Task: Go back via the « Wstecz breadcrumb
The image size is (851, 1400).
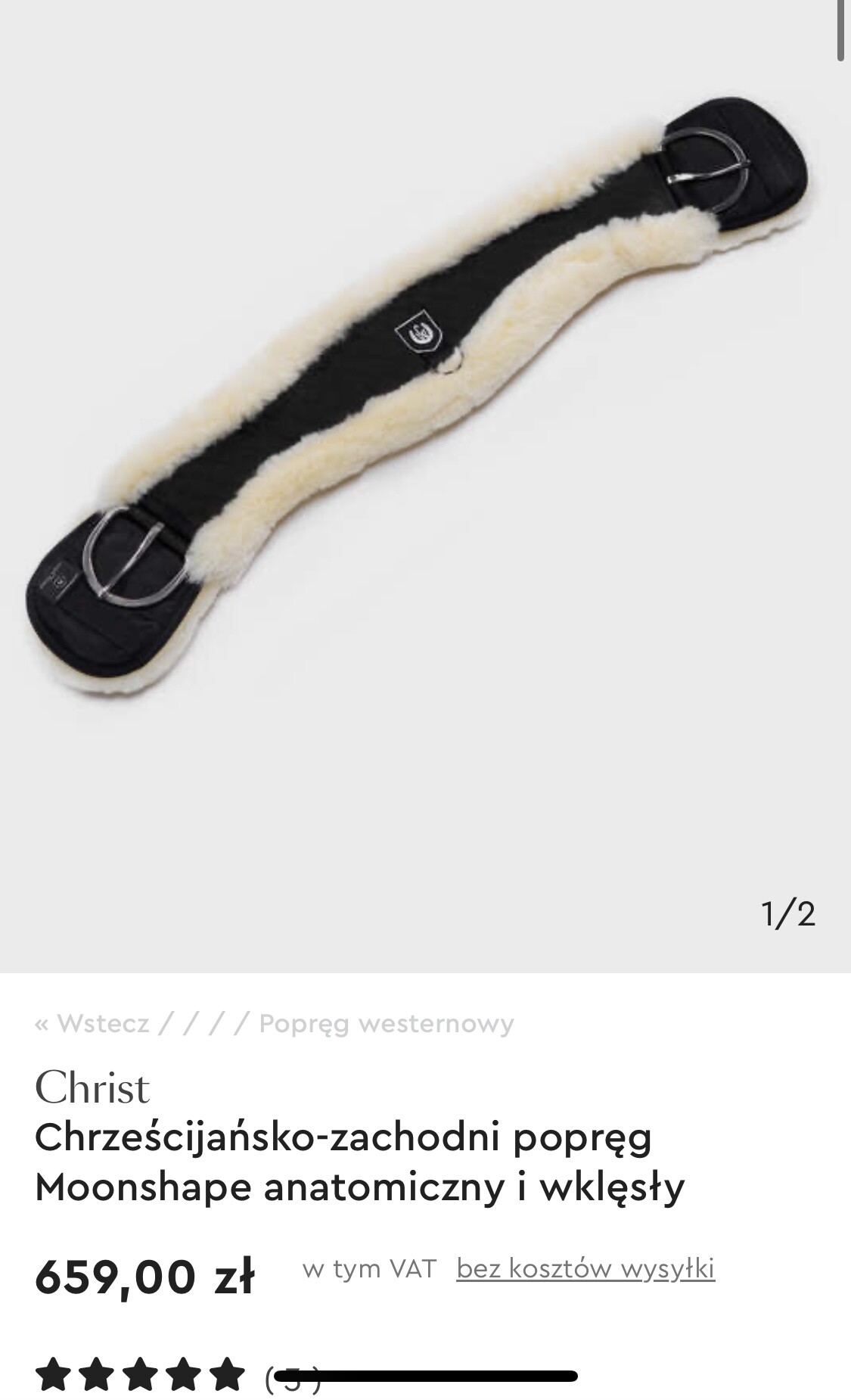Action: click(x=92, y=1024)
